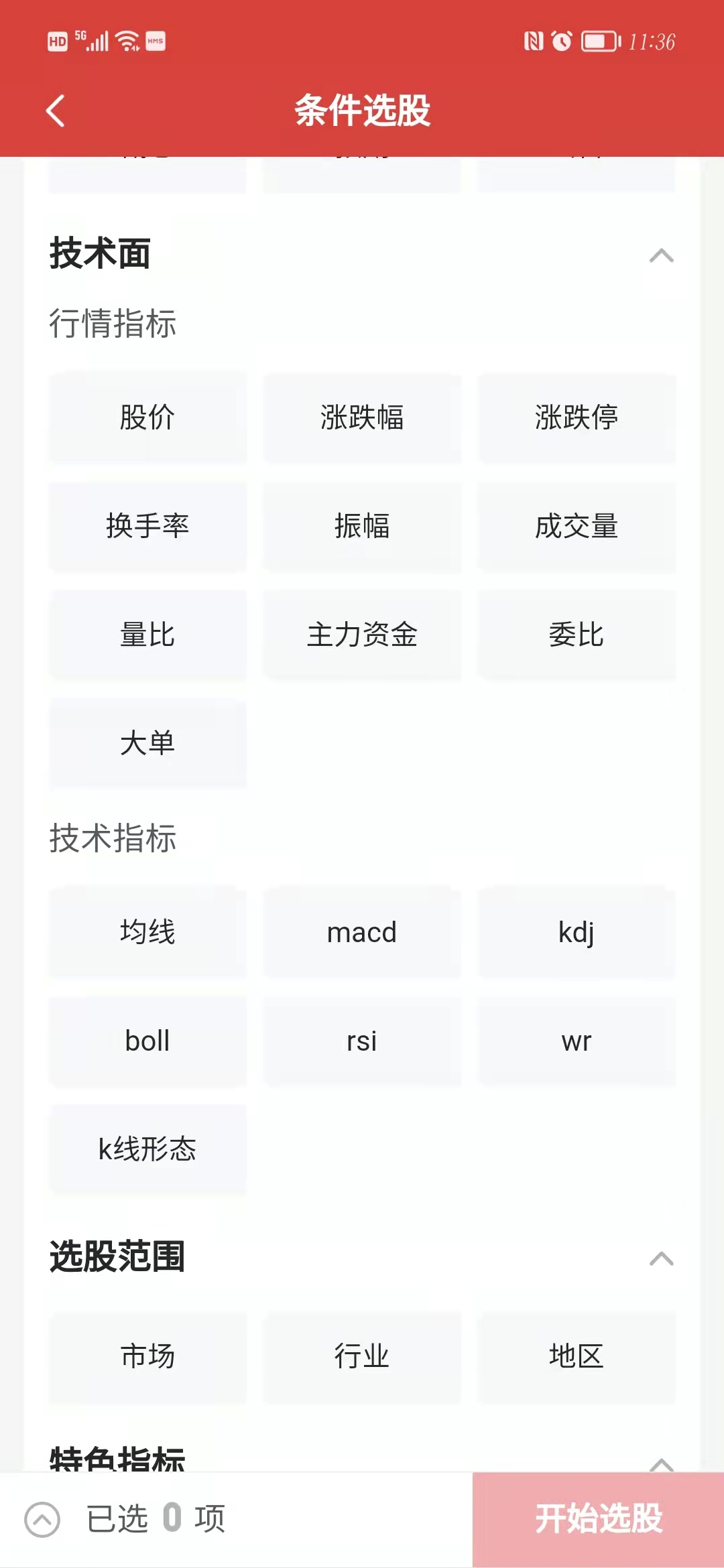Collapse the 技术面 section
This screenshot has width=724, height=1568.
point(660,255)
